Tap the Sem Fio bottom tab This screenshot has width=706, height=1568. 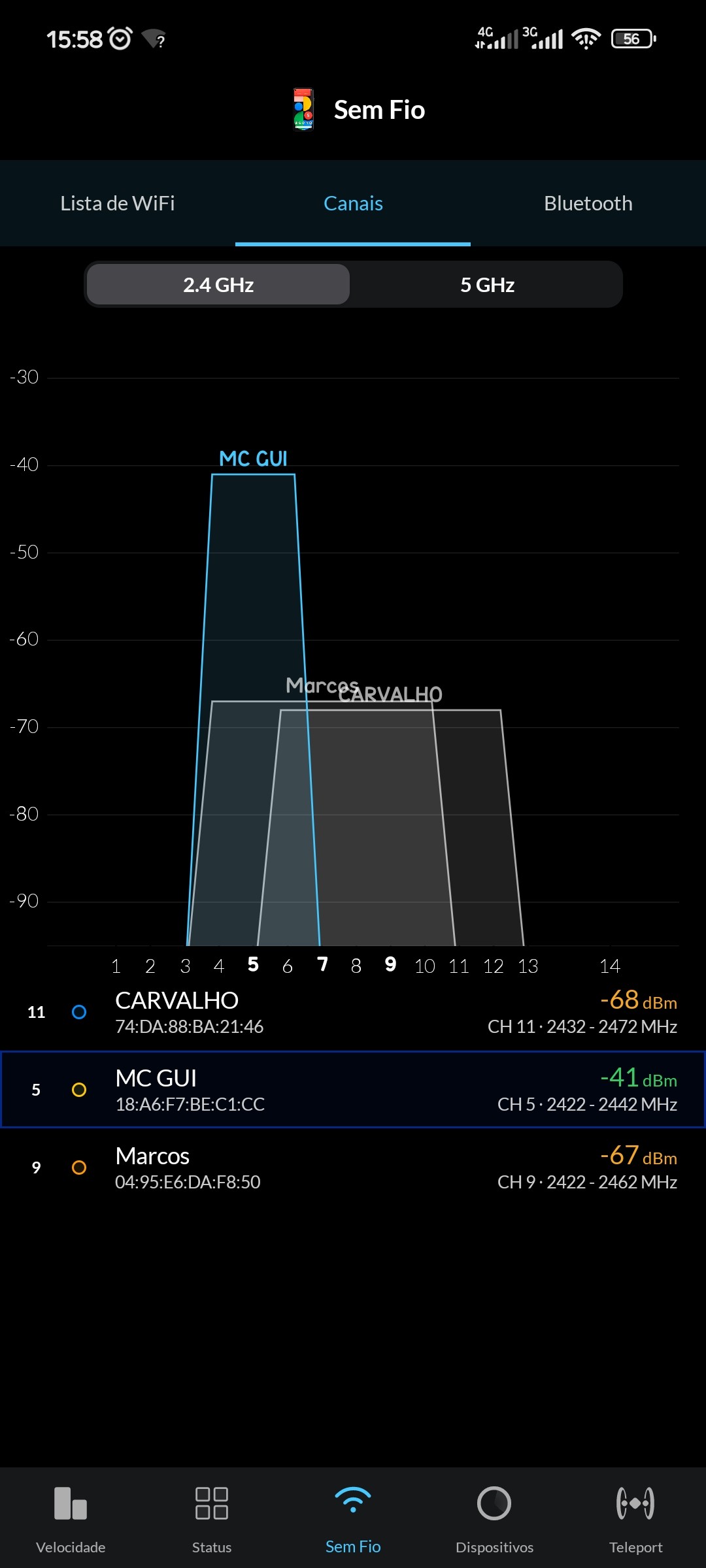pyautogui.click(x=353, y=1517)
